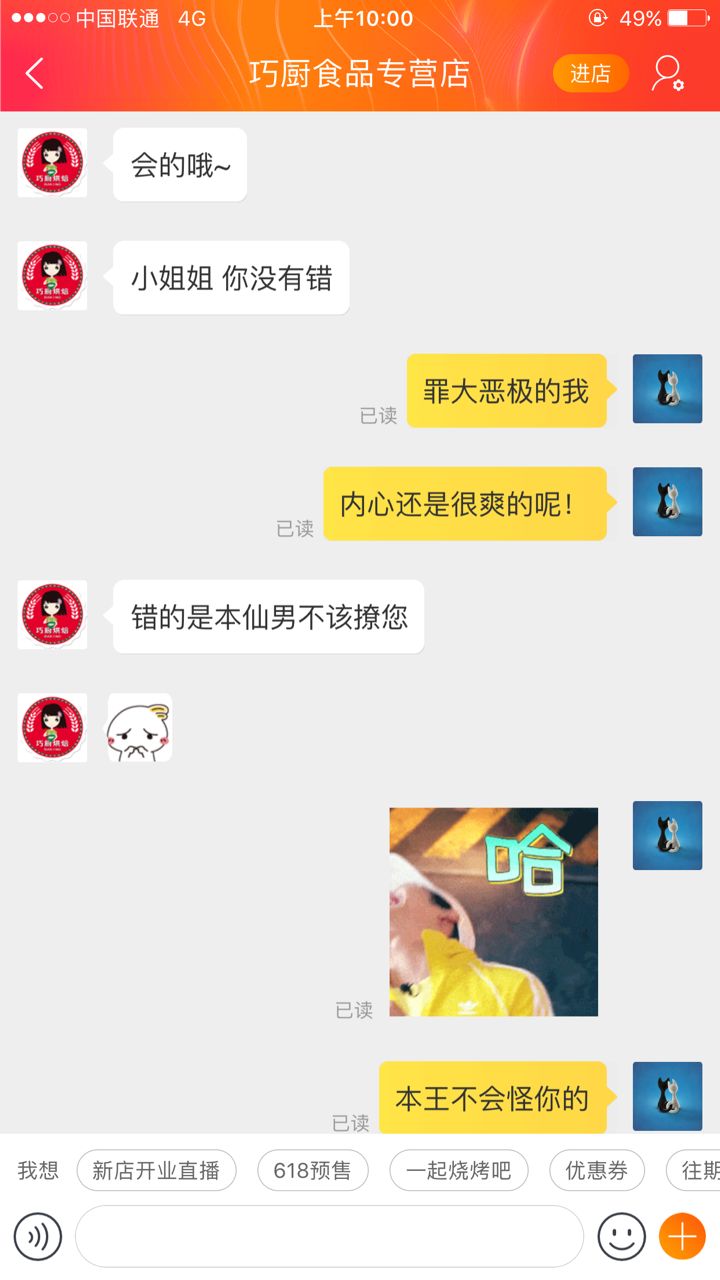
Task: Open my avatar beside 罪大恶极的我
Action: pyautogui.click(x=667, y=389)
